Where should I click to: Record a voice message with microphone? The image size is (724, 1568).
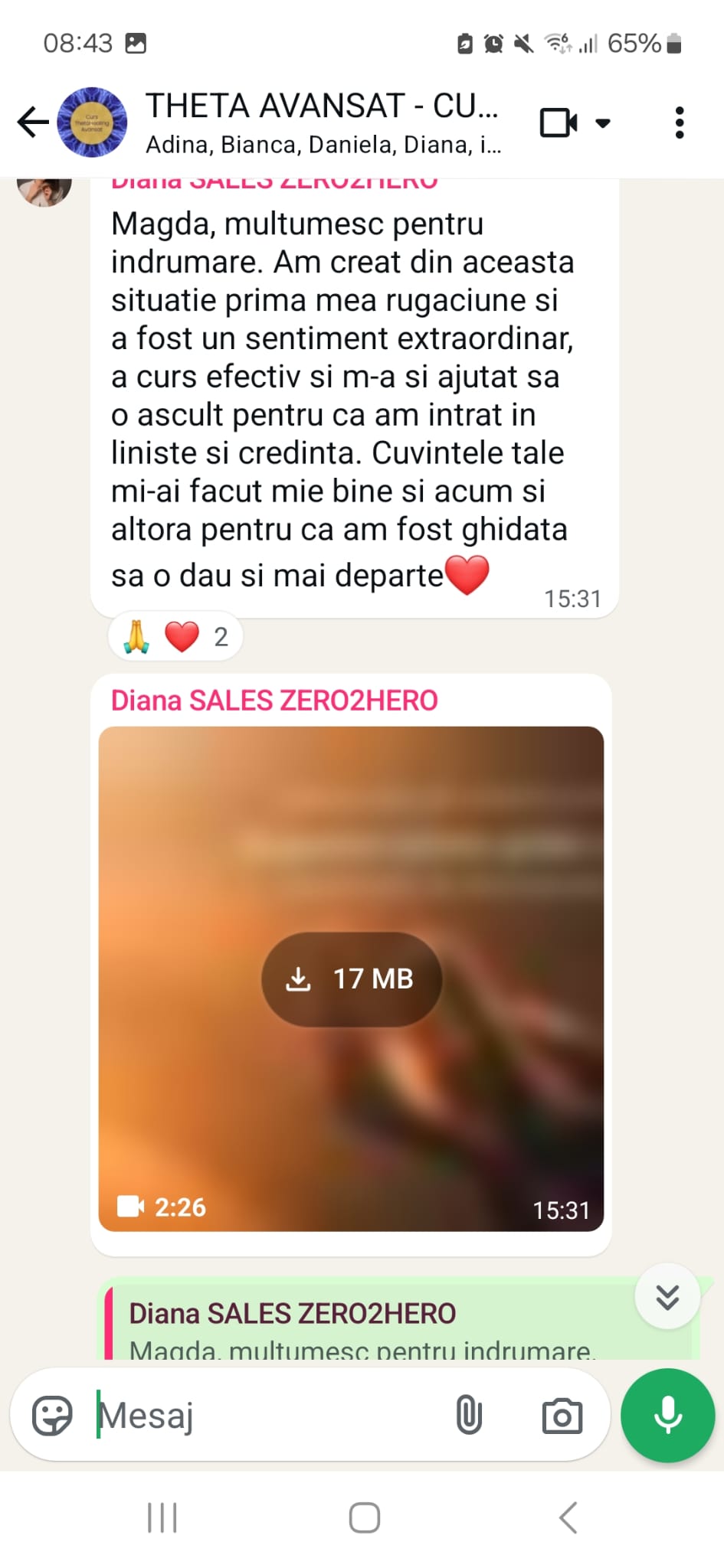click(x=667, y=1415)
